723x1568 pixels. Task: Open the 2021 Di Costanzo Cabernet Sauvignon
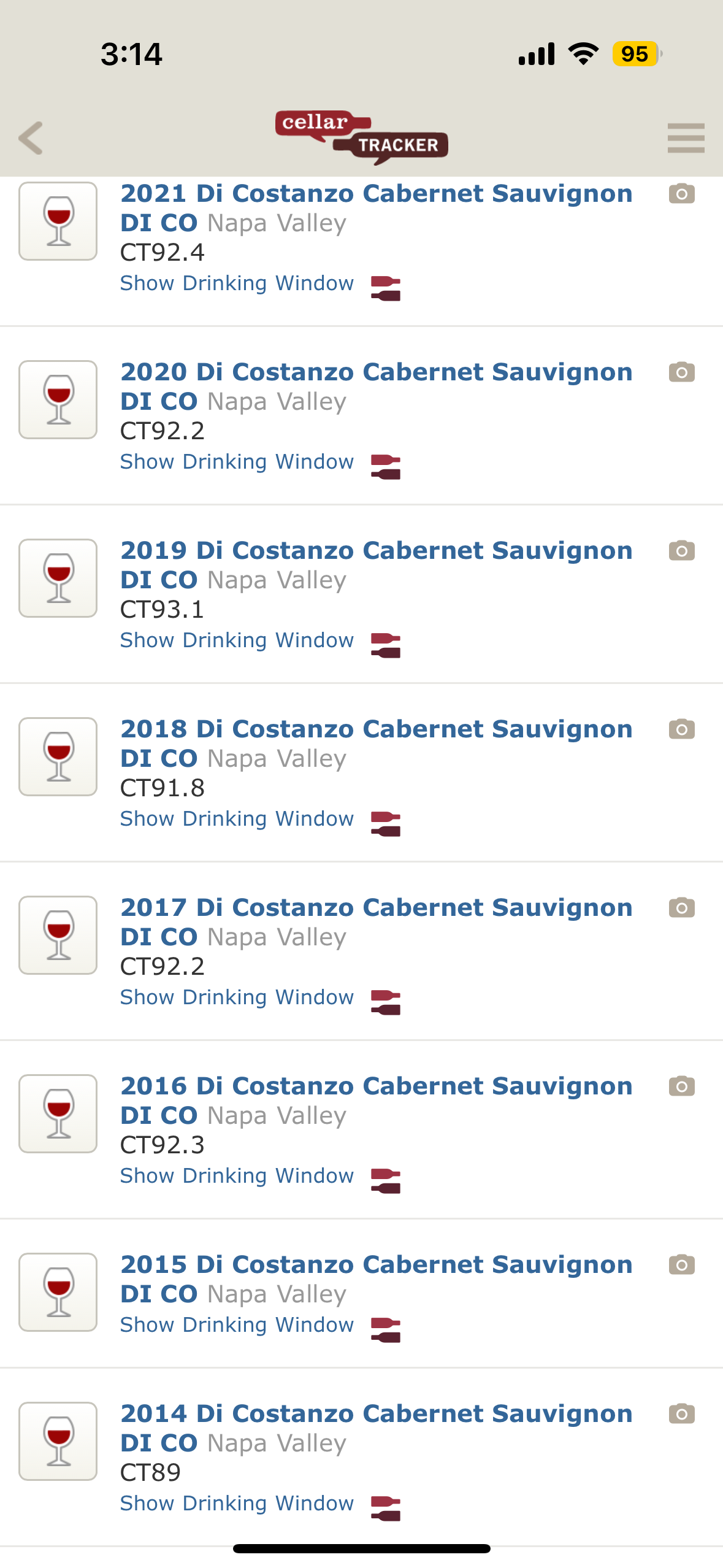[x=376, y=208]
